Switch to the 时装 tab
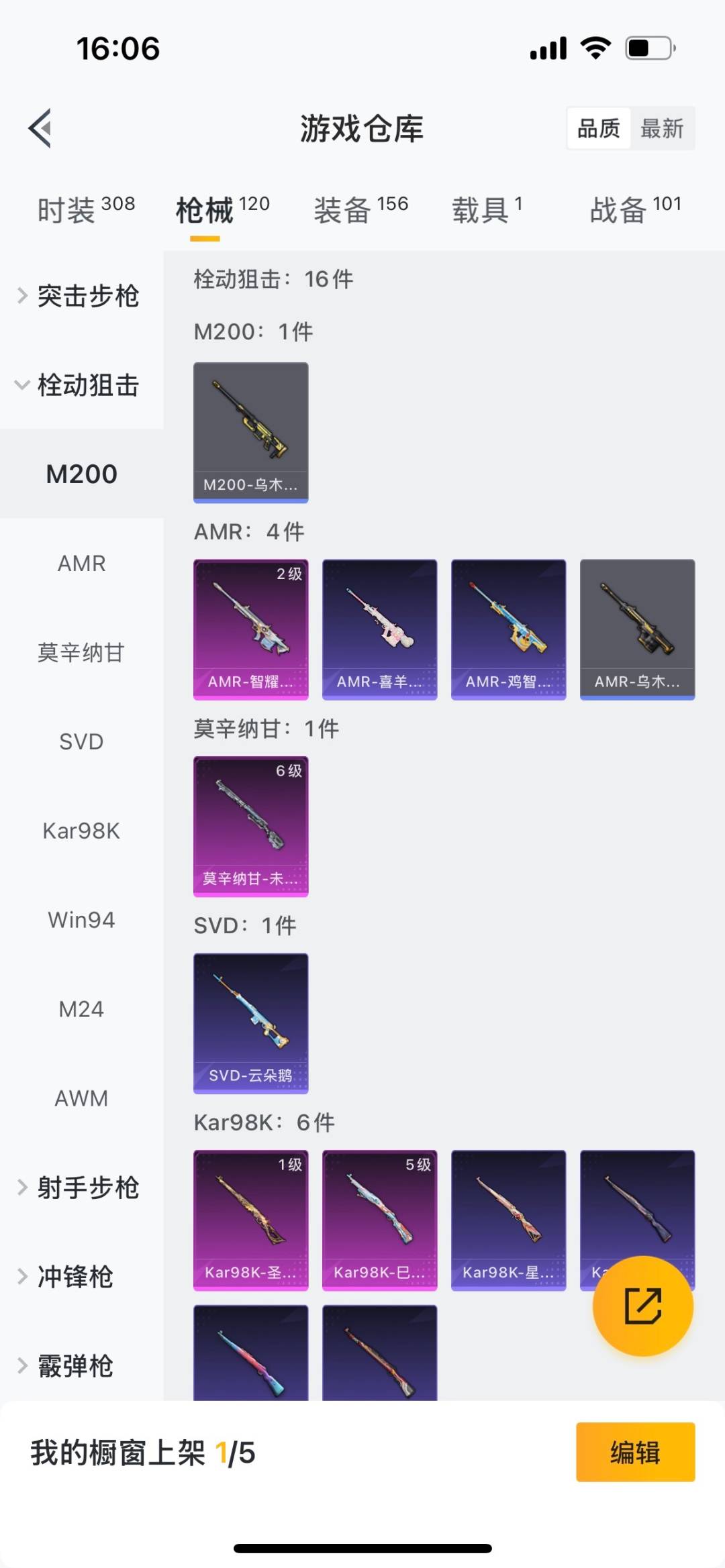Screen dimensions: 725x1568 click(86, 209)
